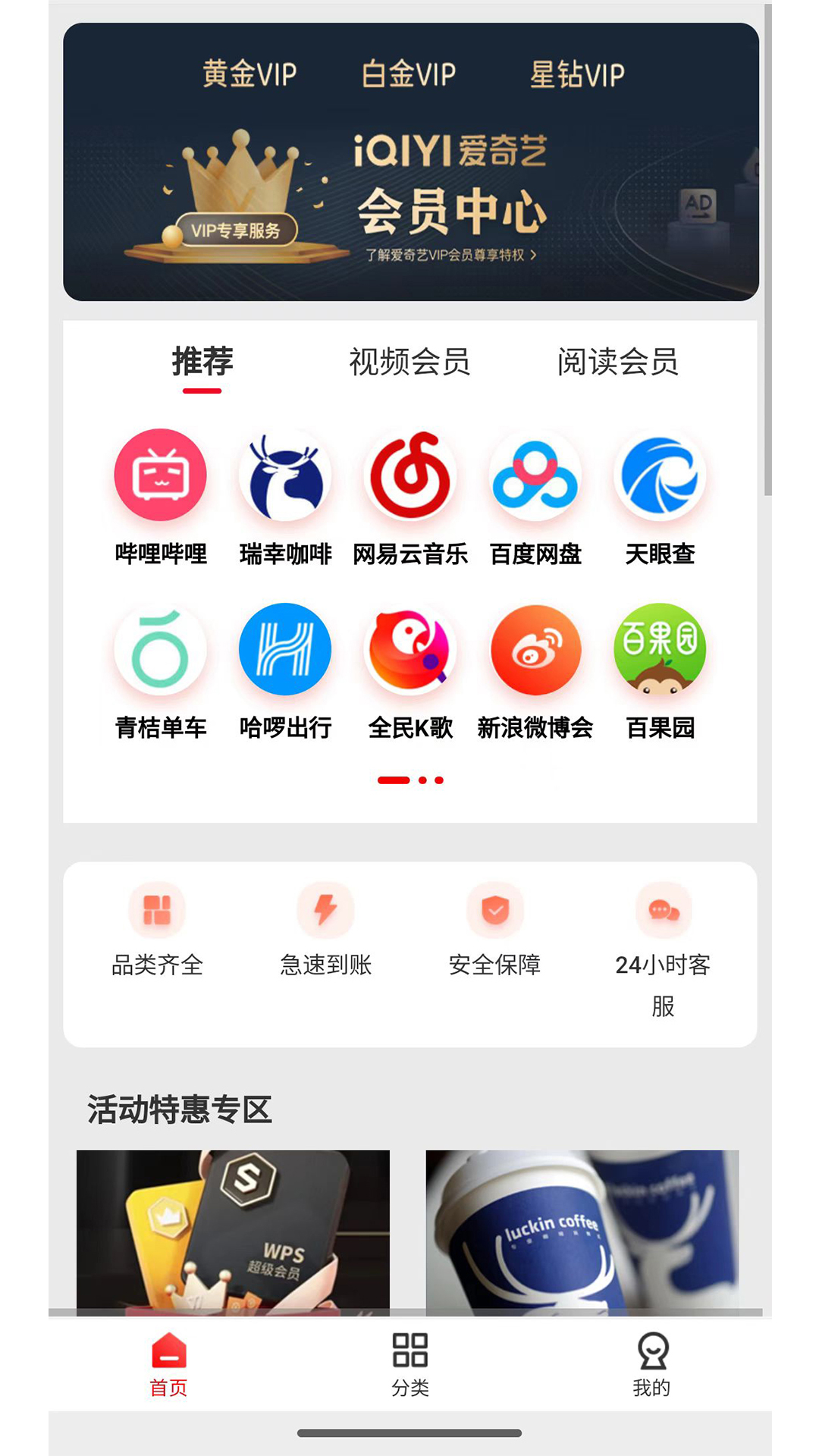
Task: Switch to the 视频会员 tab
Action: coord(409,362)
